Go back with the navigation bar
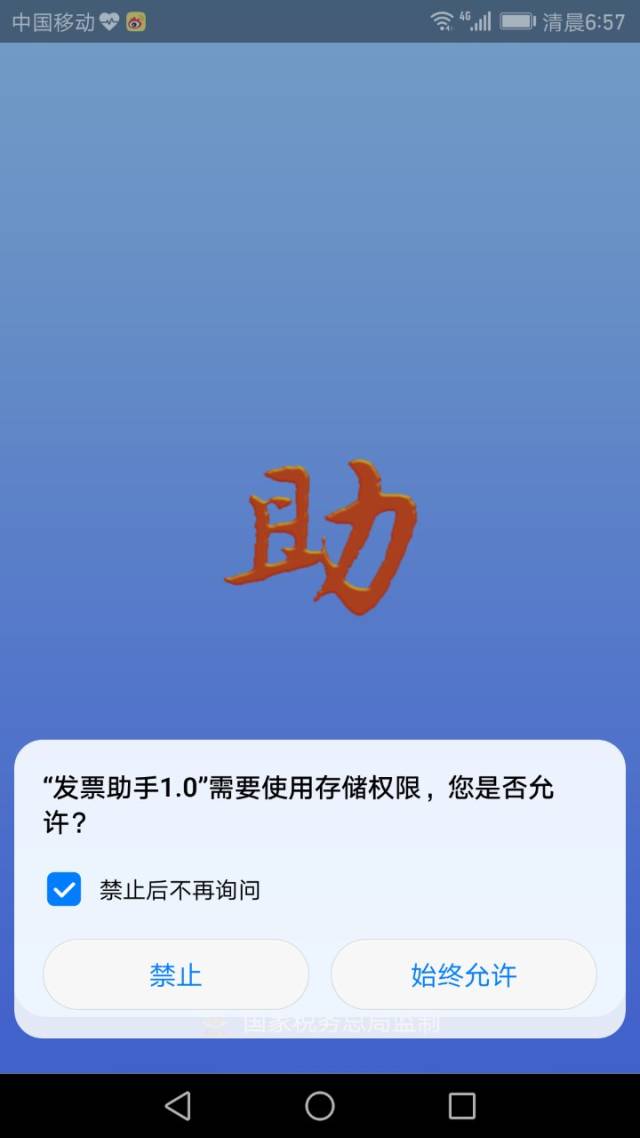 pos(178,1105)
